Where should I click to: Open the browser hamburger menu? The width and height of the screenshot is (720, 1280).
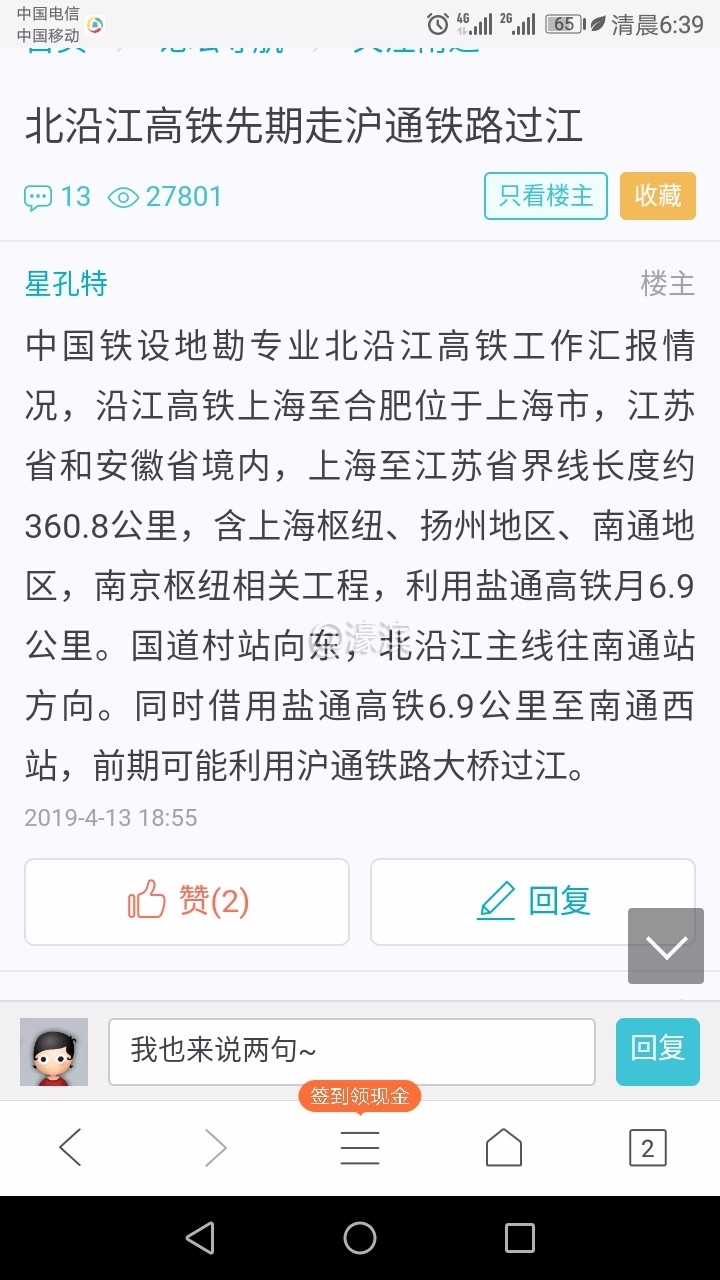[360, 1148]
